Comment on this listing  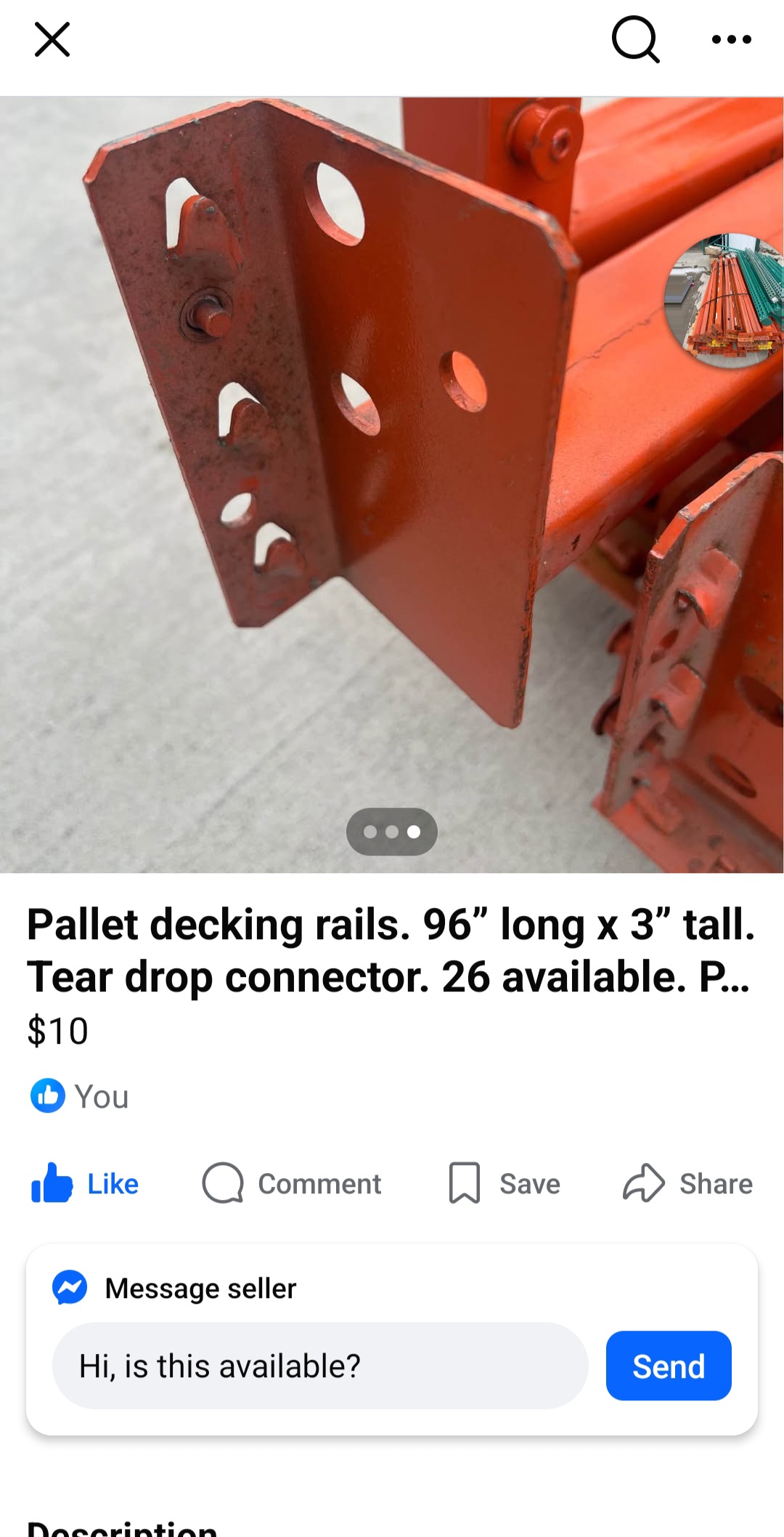(x=292, y=1183)
